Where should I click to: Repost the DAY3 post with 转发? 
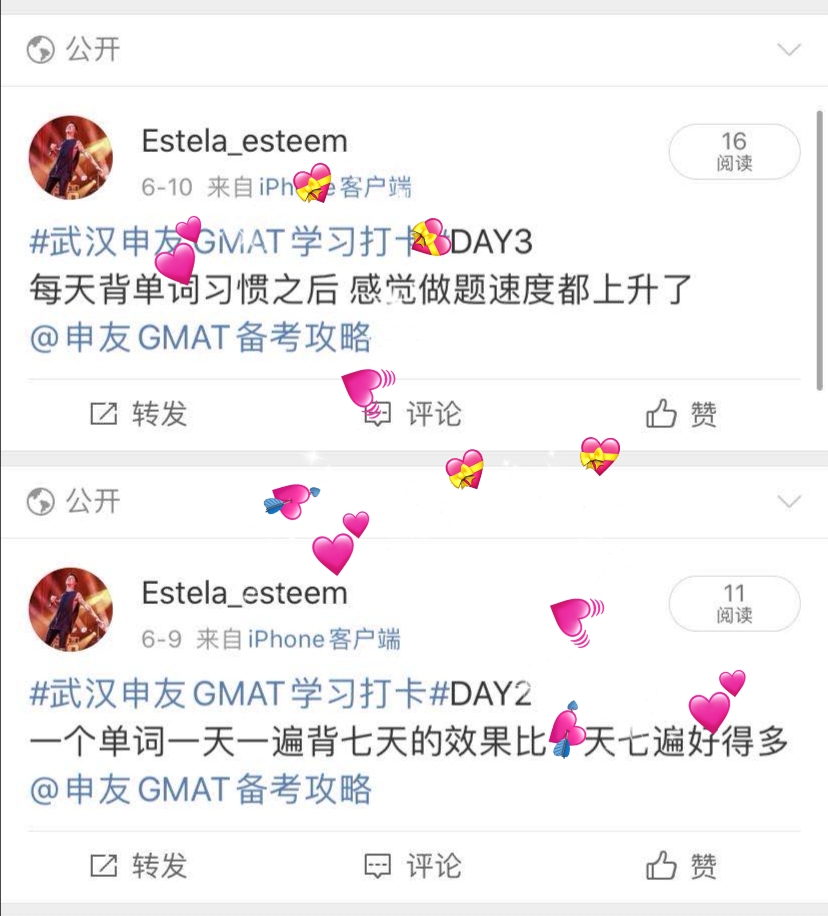(x=139, y=413)
